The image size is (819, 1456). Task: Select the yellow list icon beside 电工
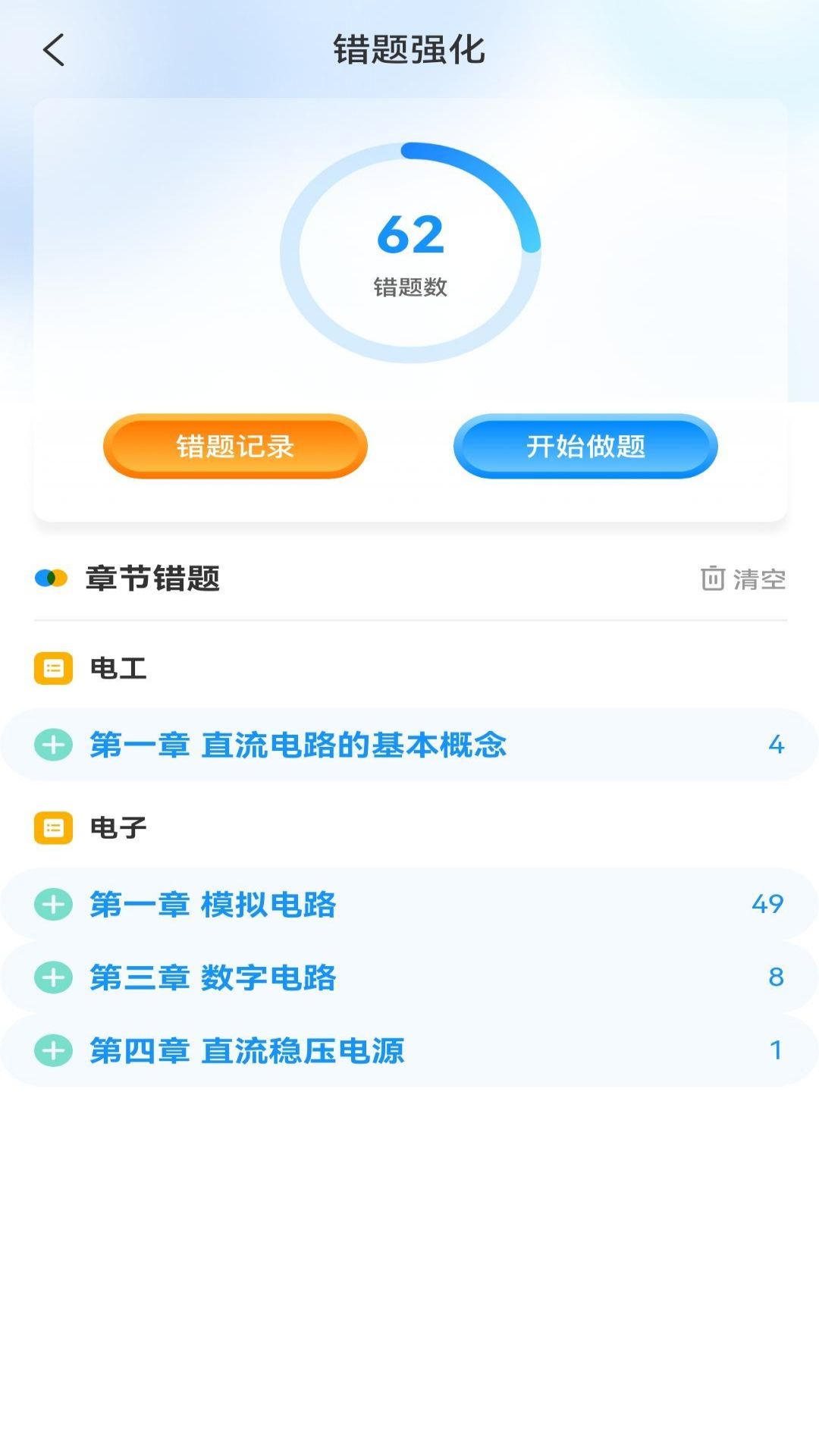pos(52,669)
